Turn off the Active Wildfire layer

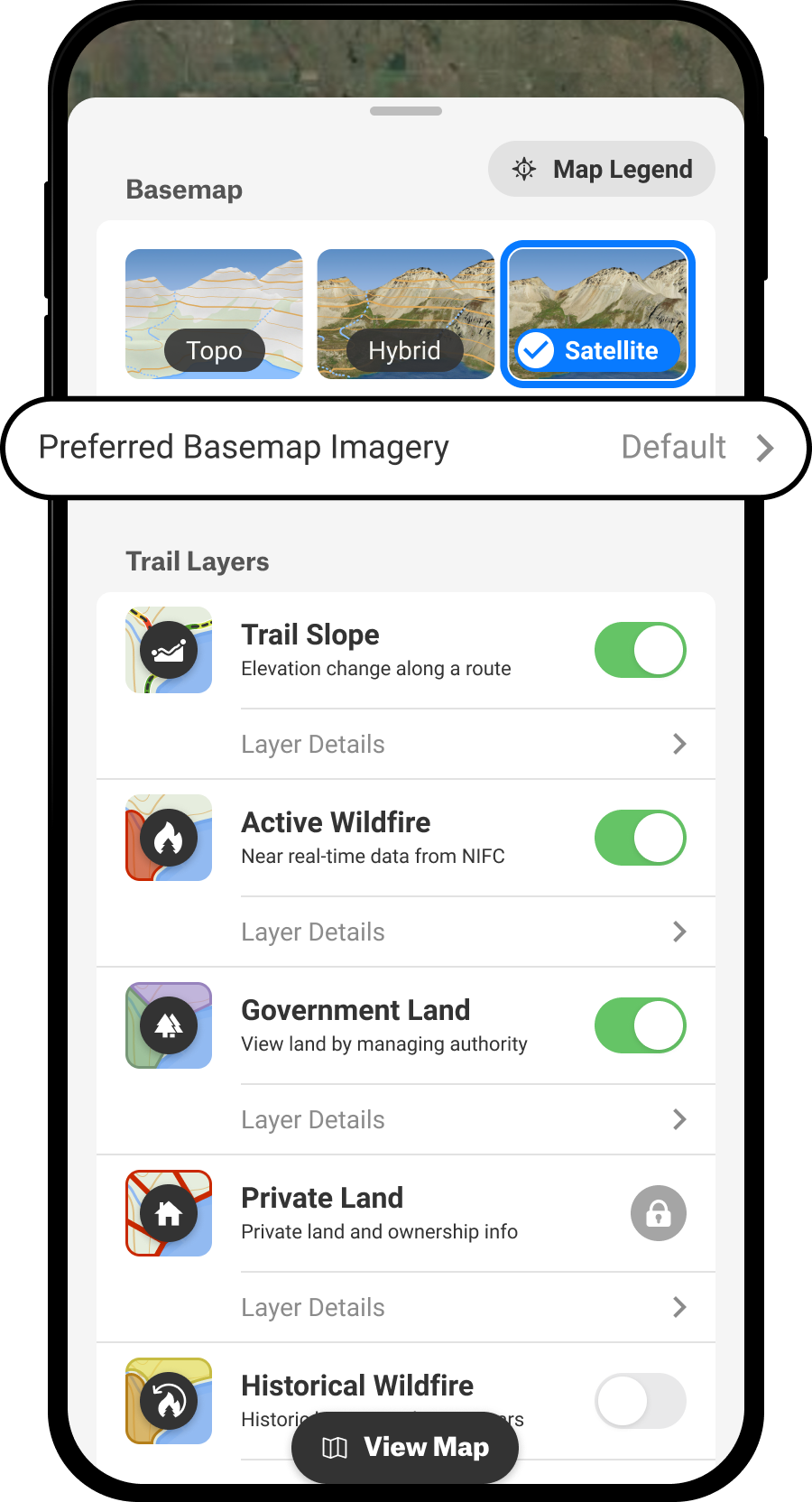[x=640, y=838]
